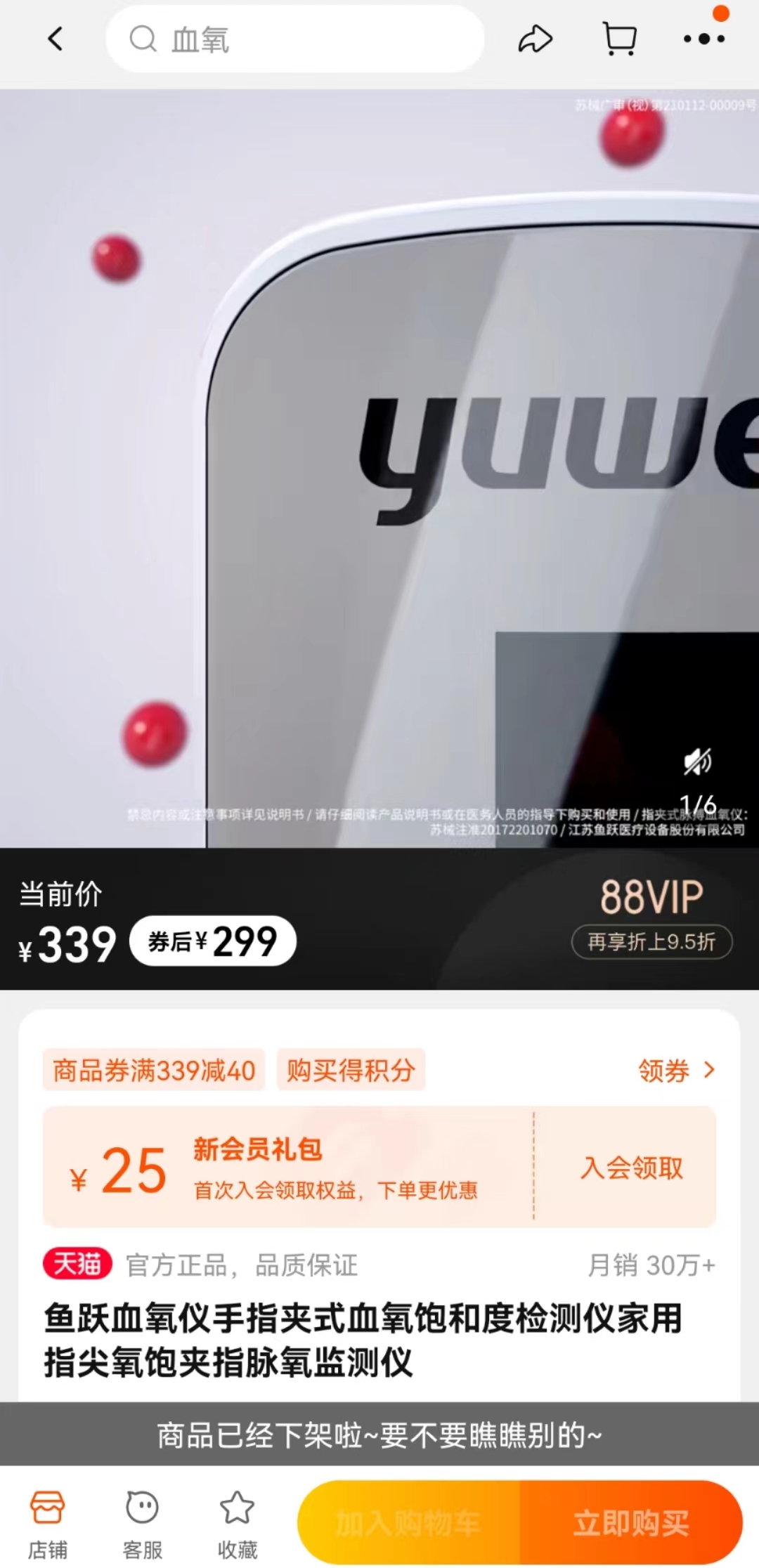Image resolution: width=759 pixels, height=1568 pixels.
Task: Tap the 血氧 search box
Action: [x=295, y=39]
